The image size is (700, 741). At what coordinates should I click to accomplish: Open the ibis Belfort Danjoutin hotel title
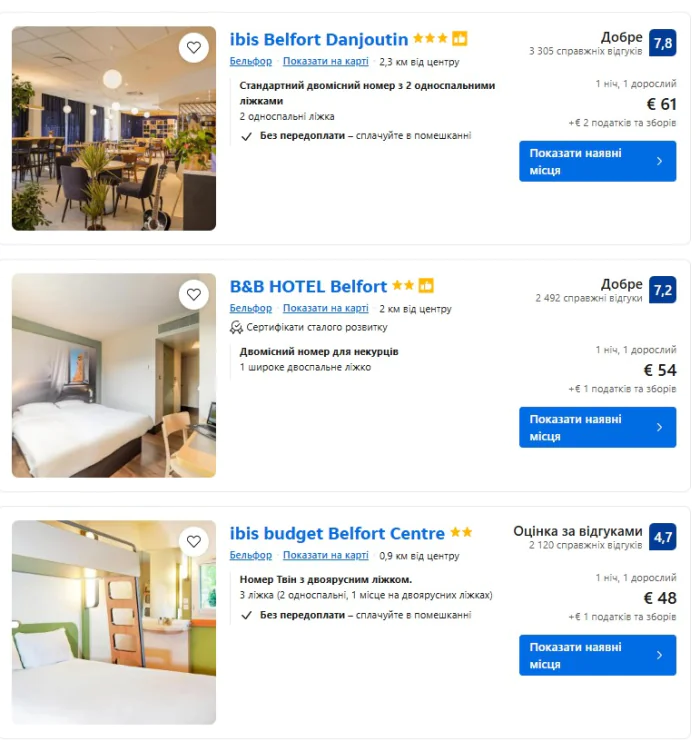(x=319, y=40)
